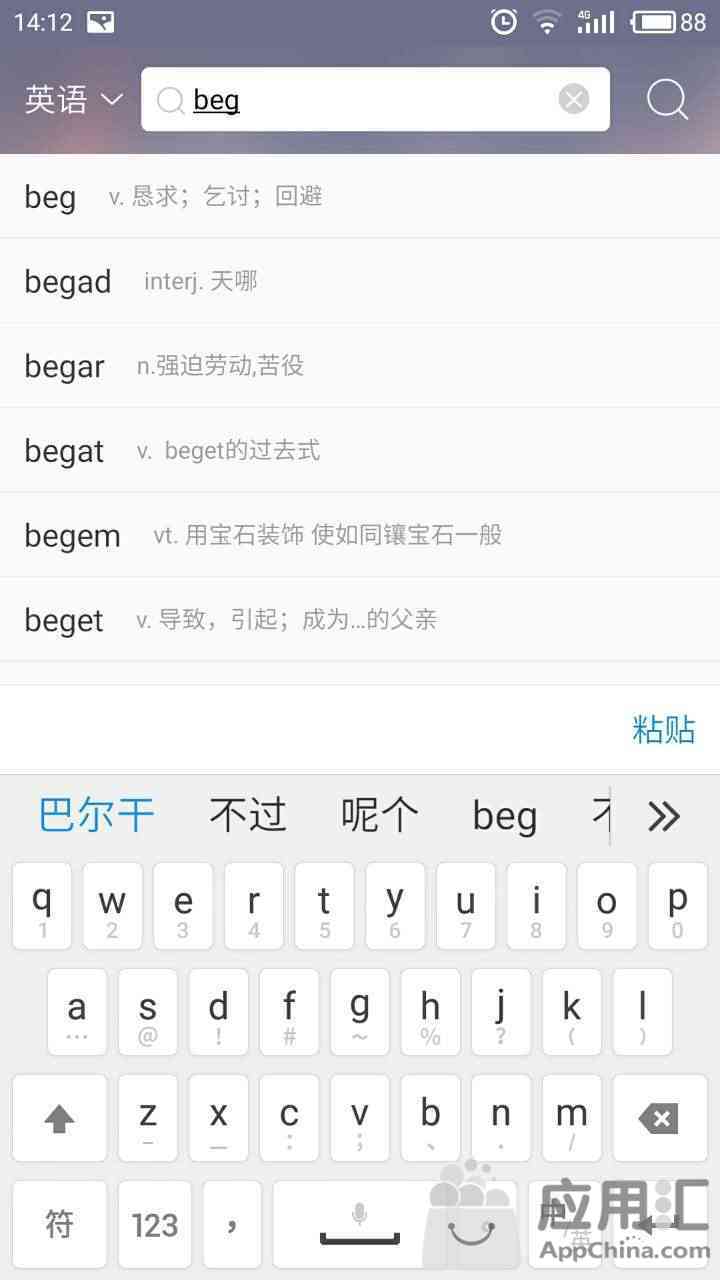The width and height of the screenshot is (720, 1280).
Task: Tap 粘贴 to paste text
Action: [x=663, y=729]
